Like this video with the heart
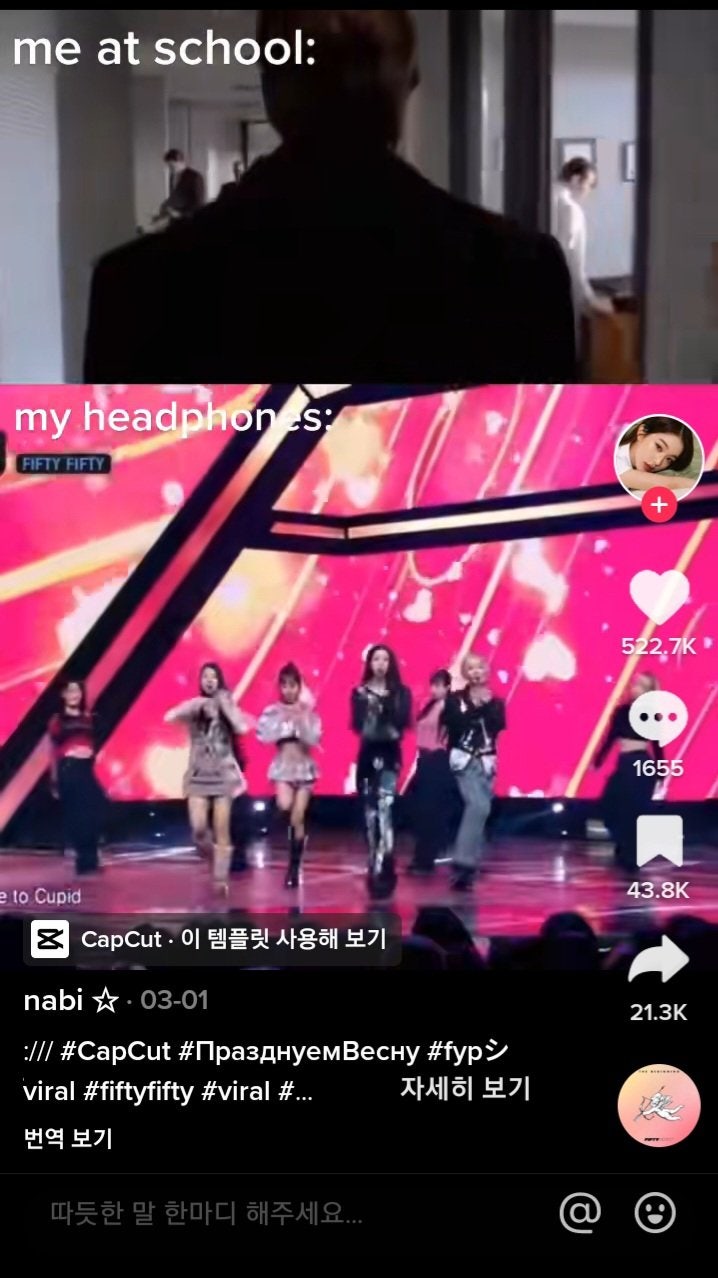 pos(658,599)
